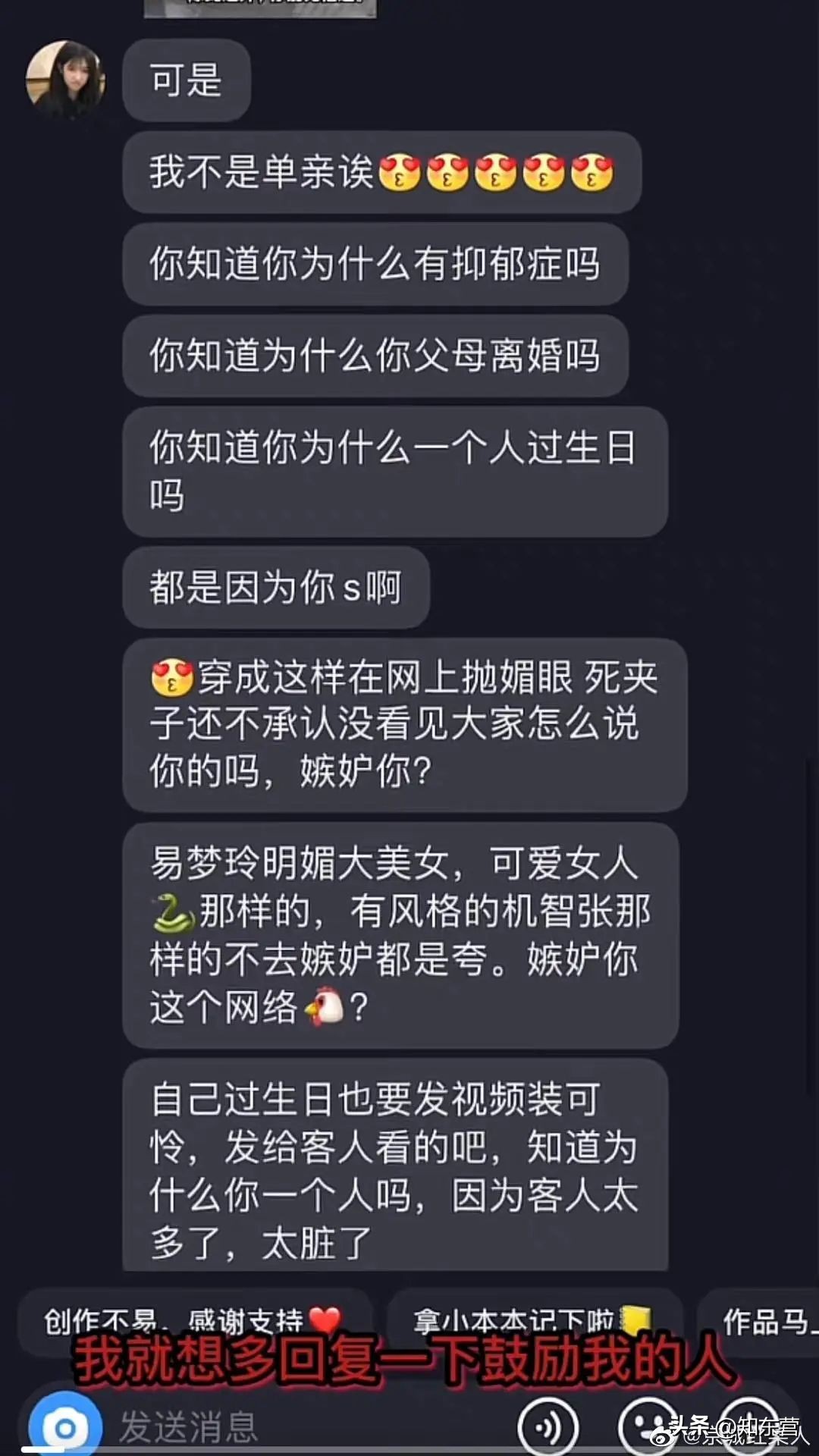Screen dimensions: 819x1456
Task: Click the 你知道你为什么有抑郁症吗 bubble
Action: [x=375, y=265]
